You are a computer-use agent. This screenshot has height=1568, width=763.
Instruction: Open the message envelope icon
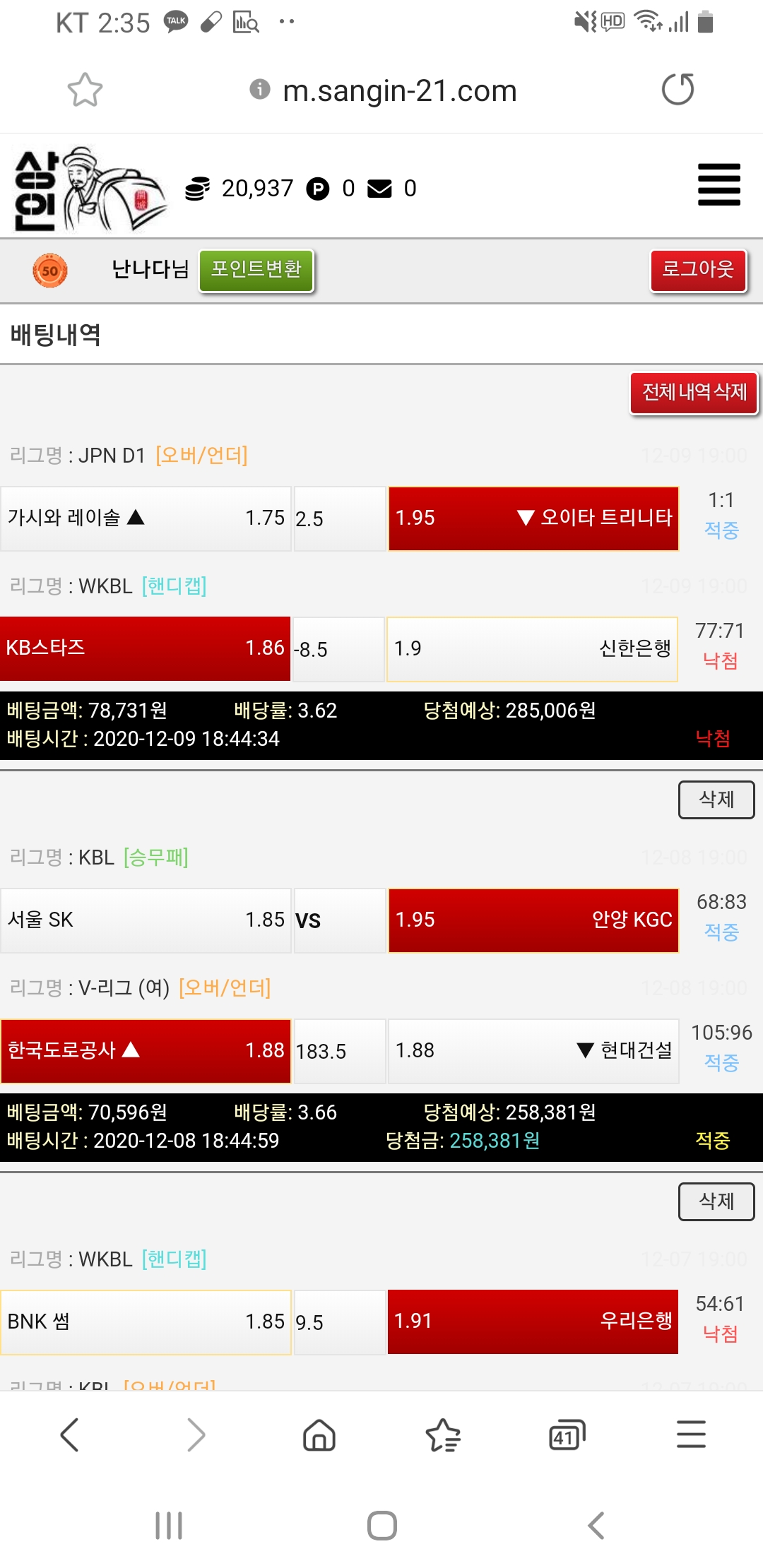pyautogui.click(x=379, y=189)
